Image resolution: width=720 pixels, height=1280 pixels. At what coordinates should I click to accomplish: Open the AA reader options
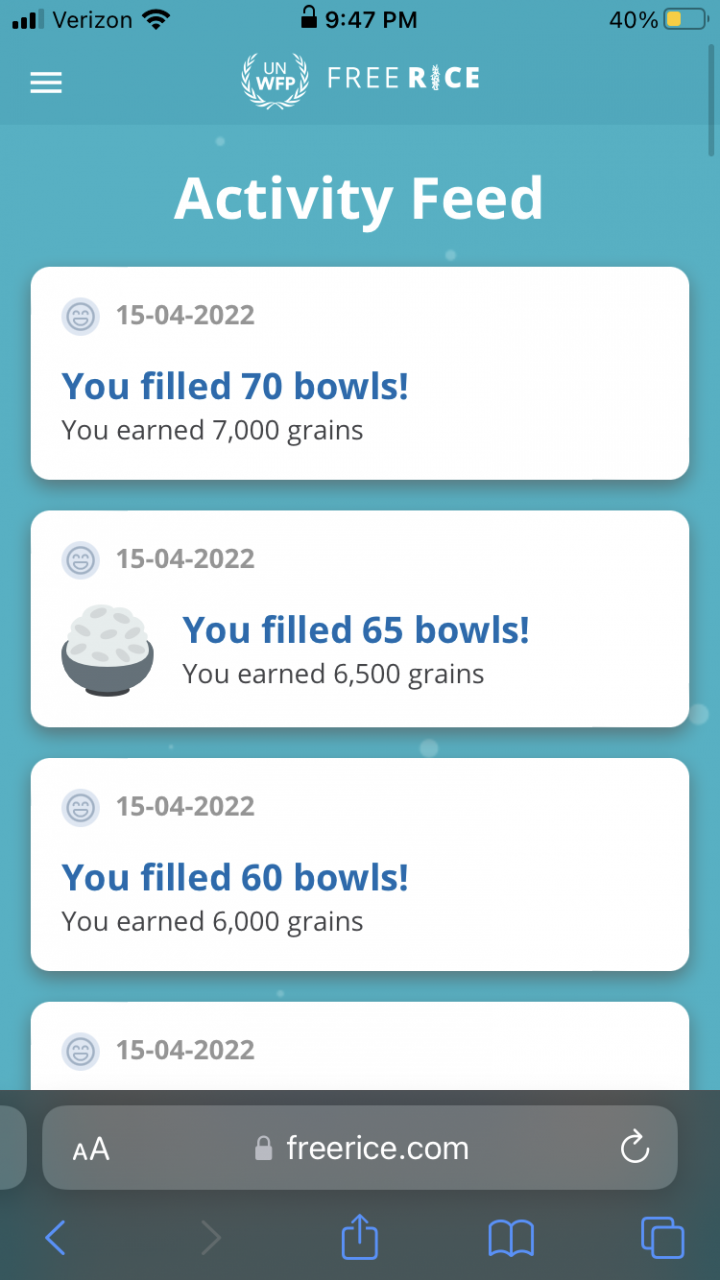click(91, 1149)
